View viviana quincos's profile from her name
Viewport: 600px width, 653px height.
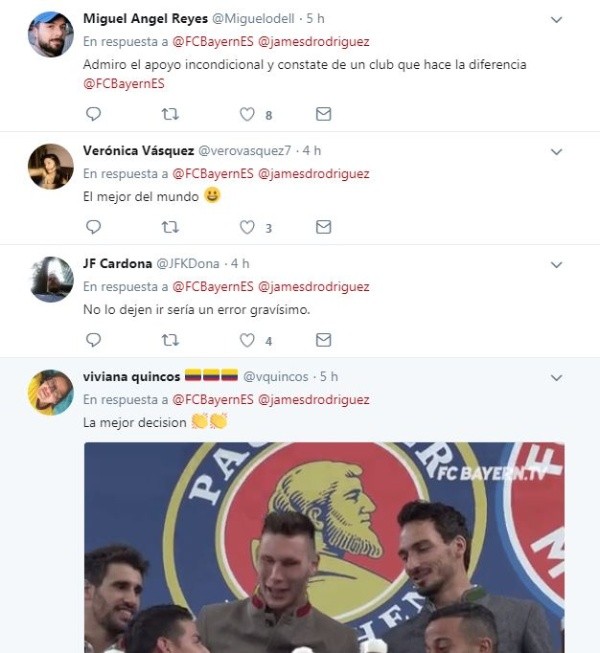pyautogui.click(x=131, y=377)
